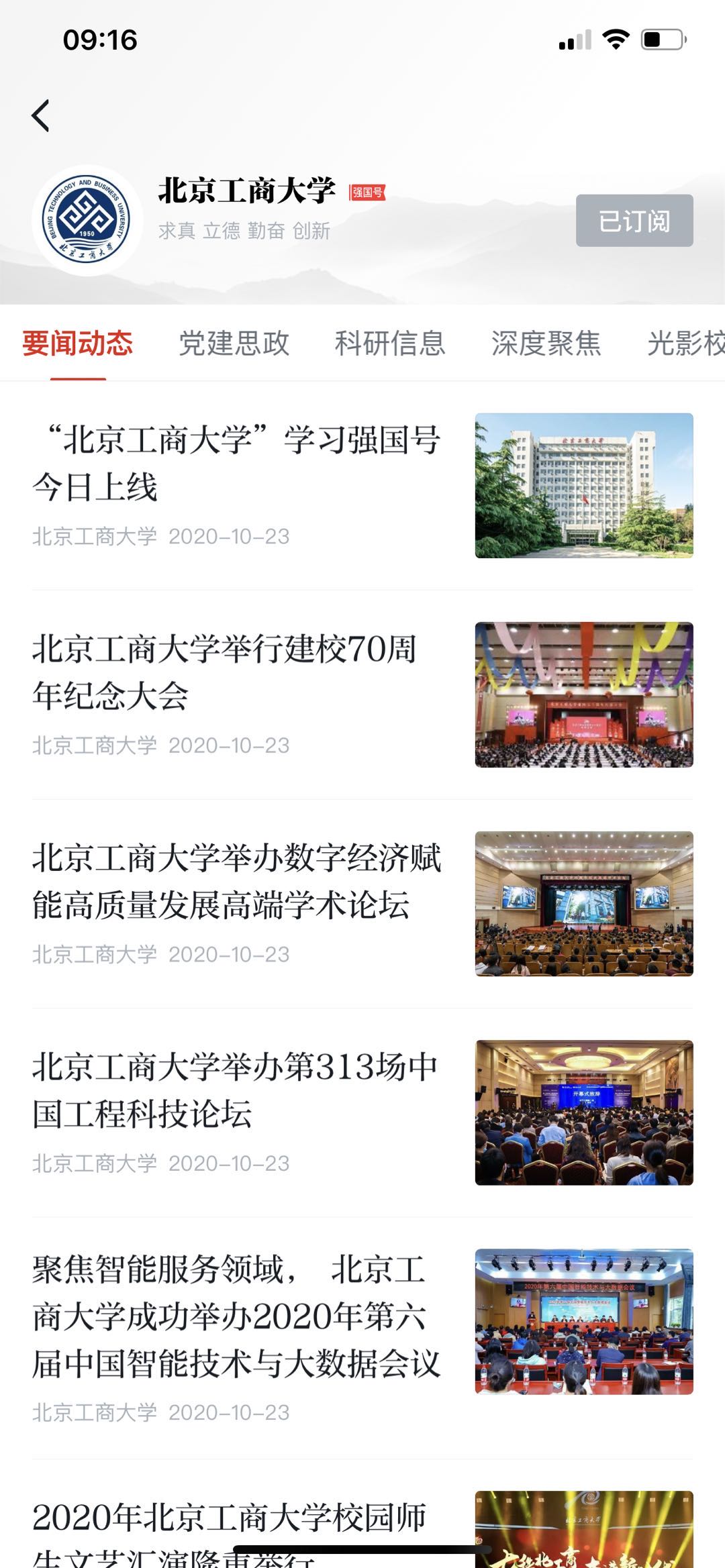Select the 要闻动态 tab
This screenshot has width=725, height=1568.
(x=78, y=344)
